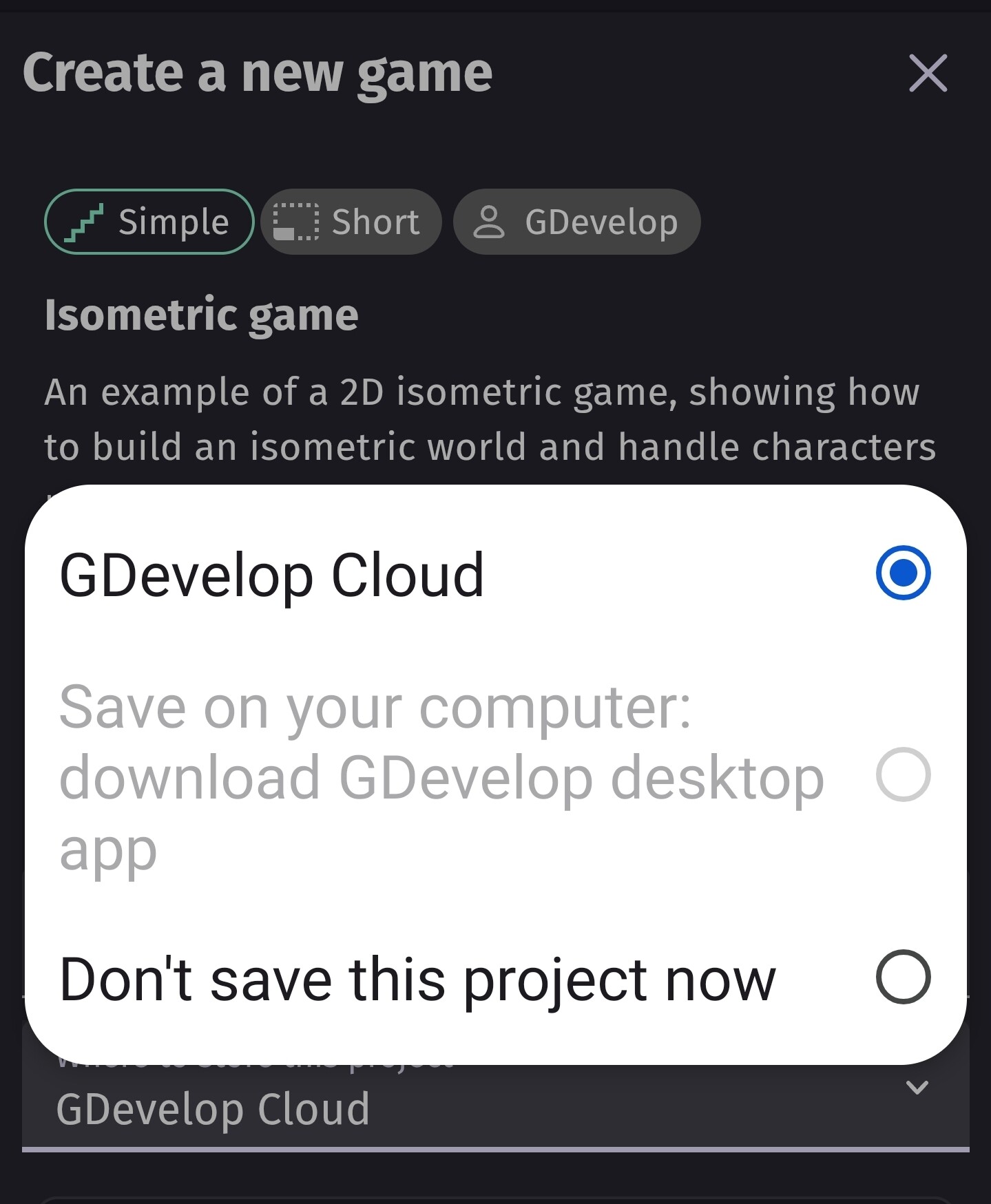The width and height of the screenshot is (991, 1204).
Task: Tap the GDevelop author chip
Action: (576, 222)
